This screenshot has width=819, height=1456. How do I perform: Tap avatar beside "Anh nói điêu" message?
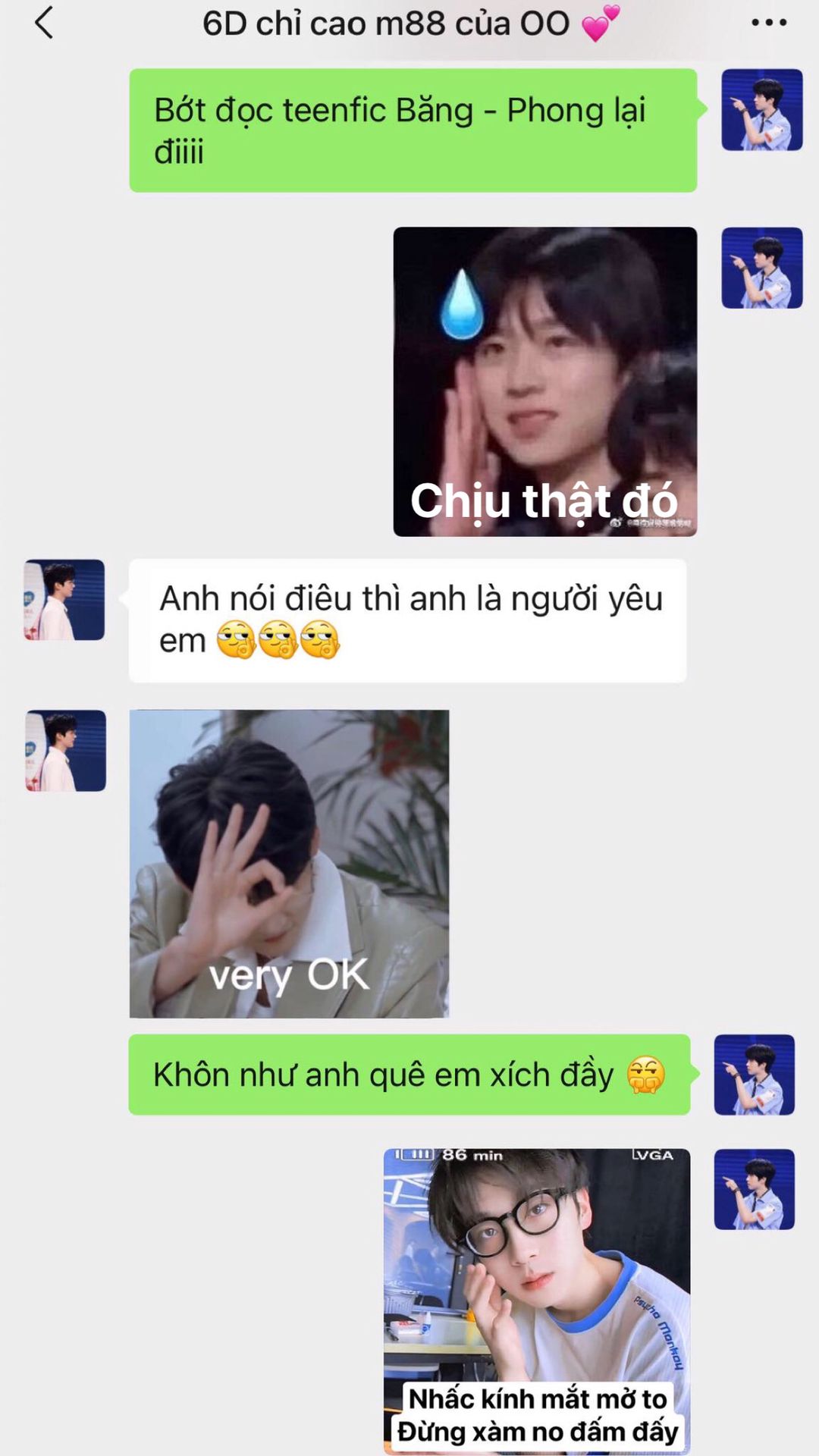64,600
